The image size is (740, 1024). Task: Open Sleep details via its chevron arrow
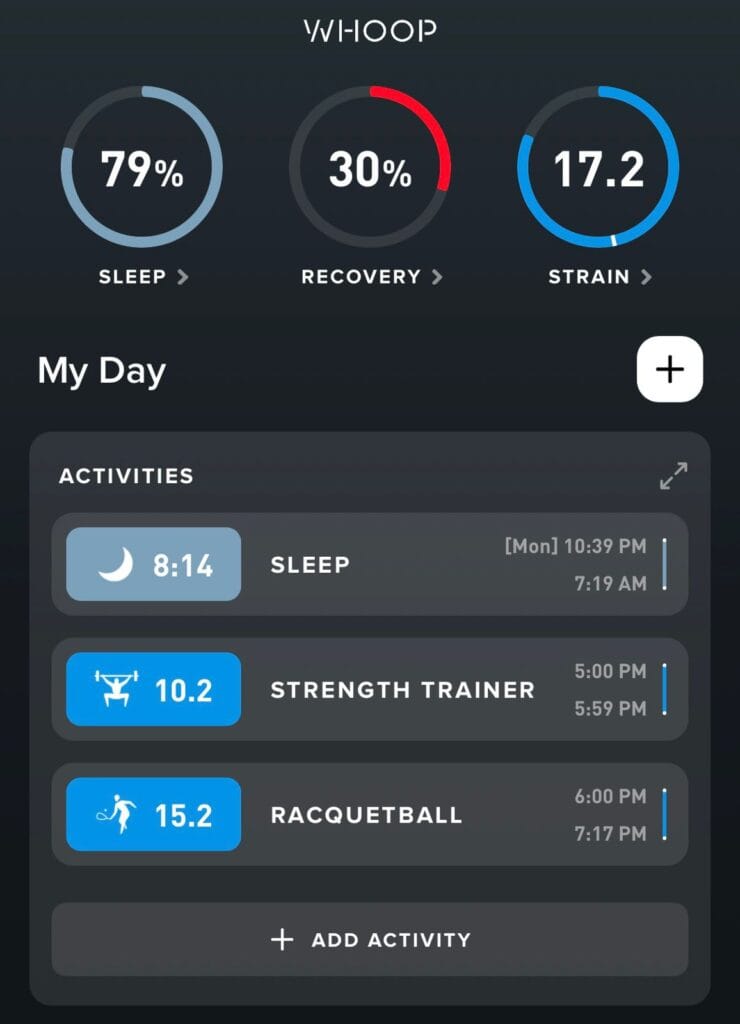pyautogui.click(x=183, y=278)
